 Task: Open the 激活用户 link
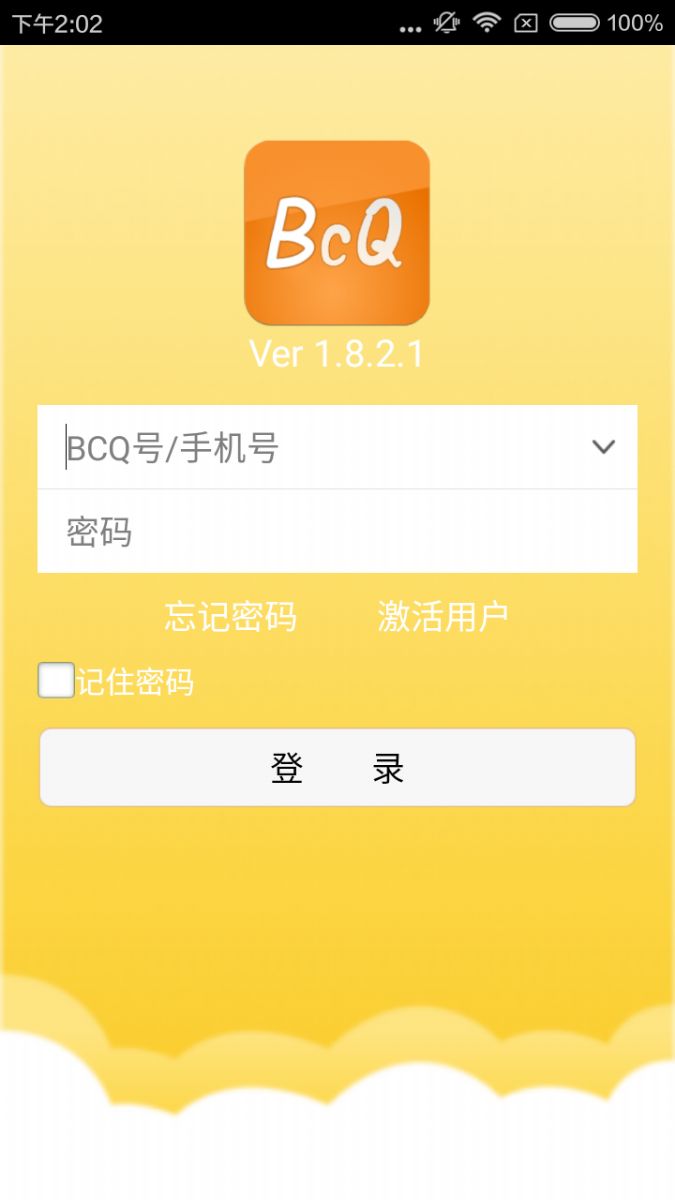[443, 617]
